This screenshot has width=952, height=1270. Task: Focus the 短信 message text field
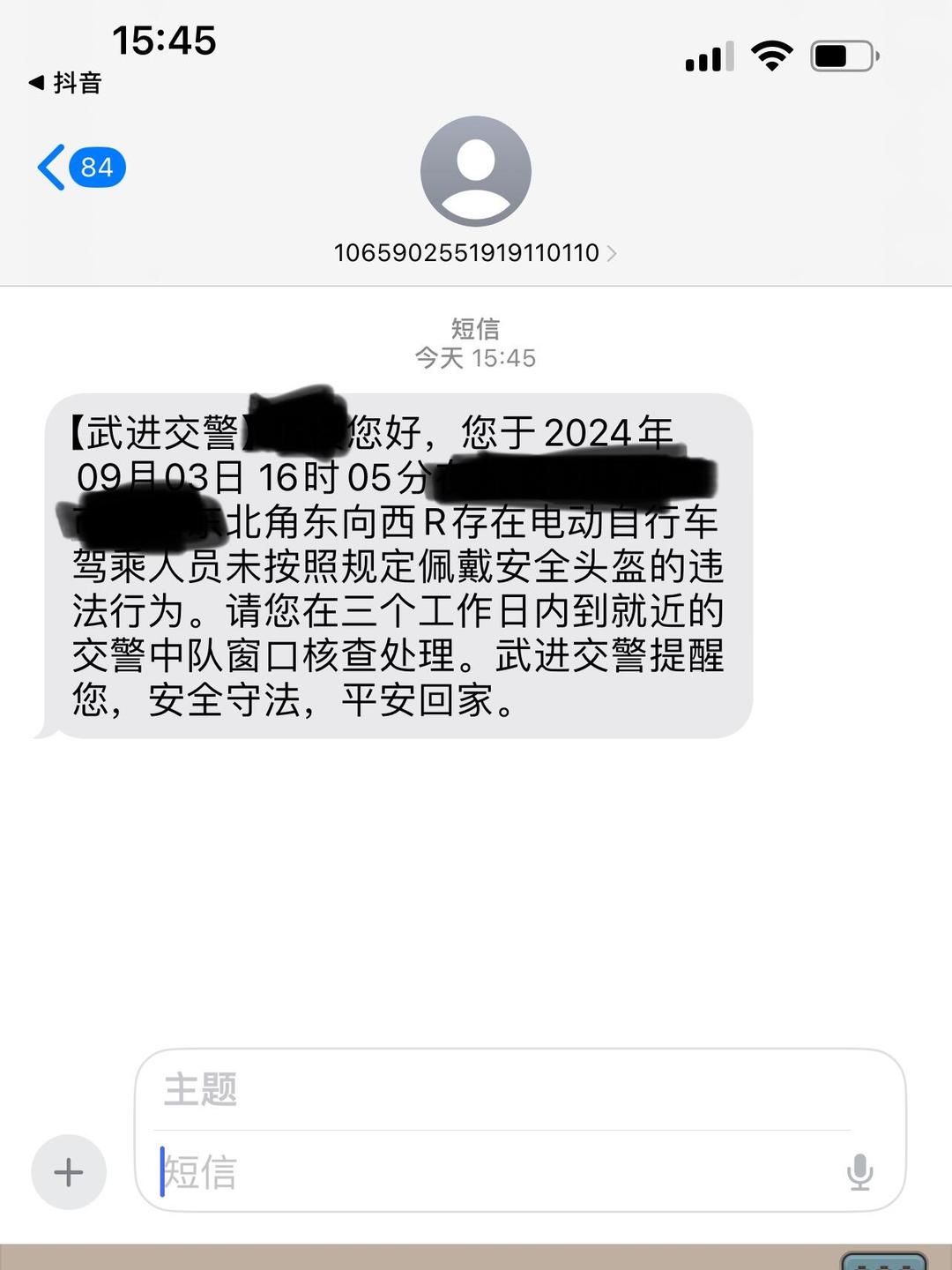coord(494,1173)
